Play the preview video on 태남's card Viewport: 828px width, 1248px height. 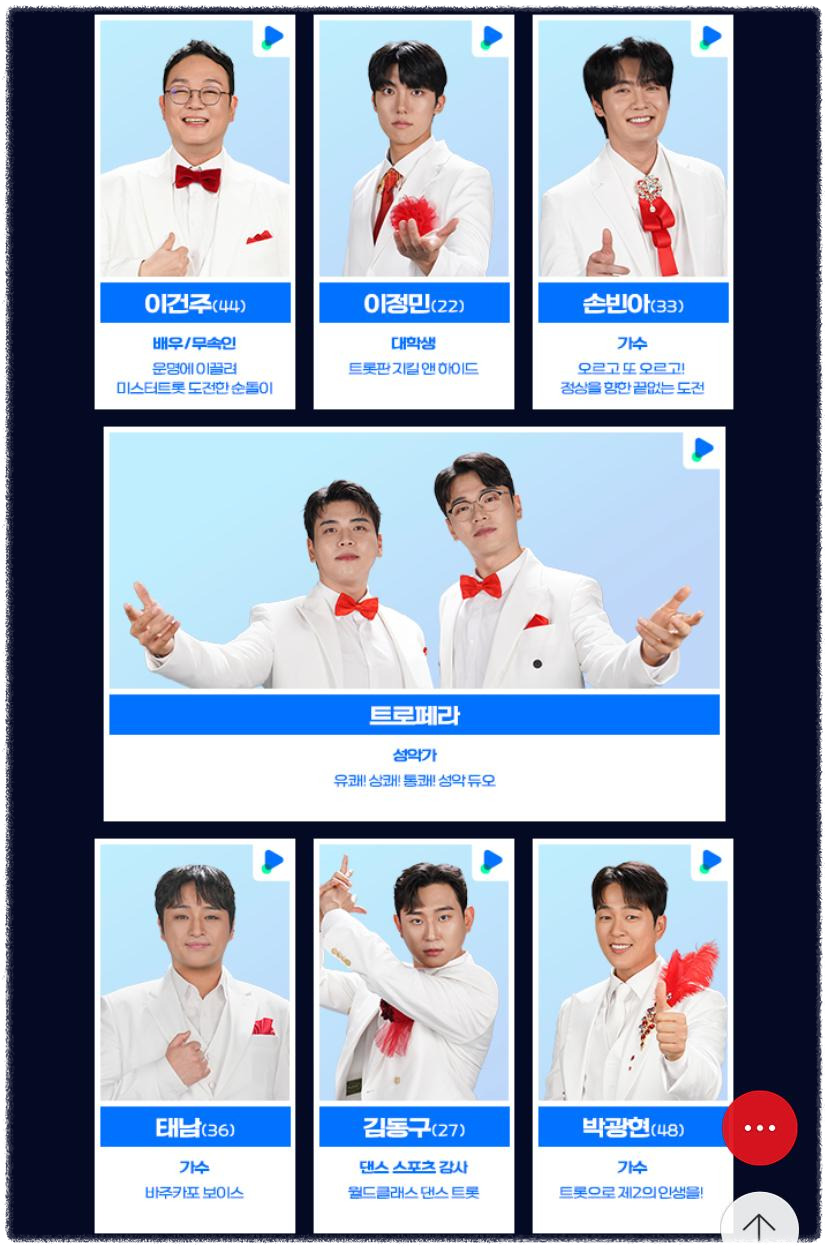[x=272, y=860]
